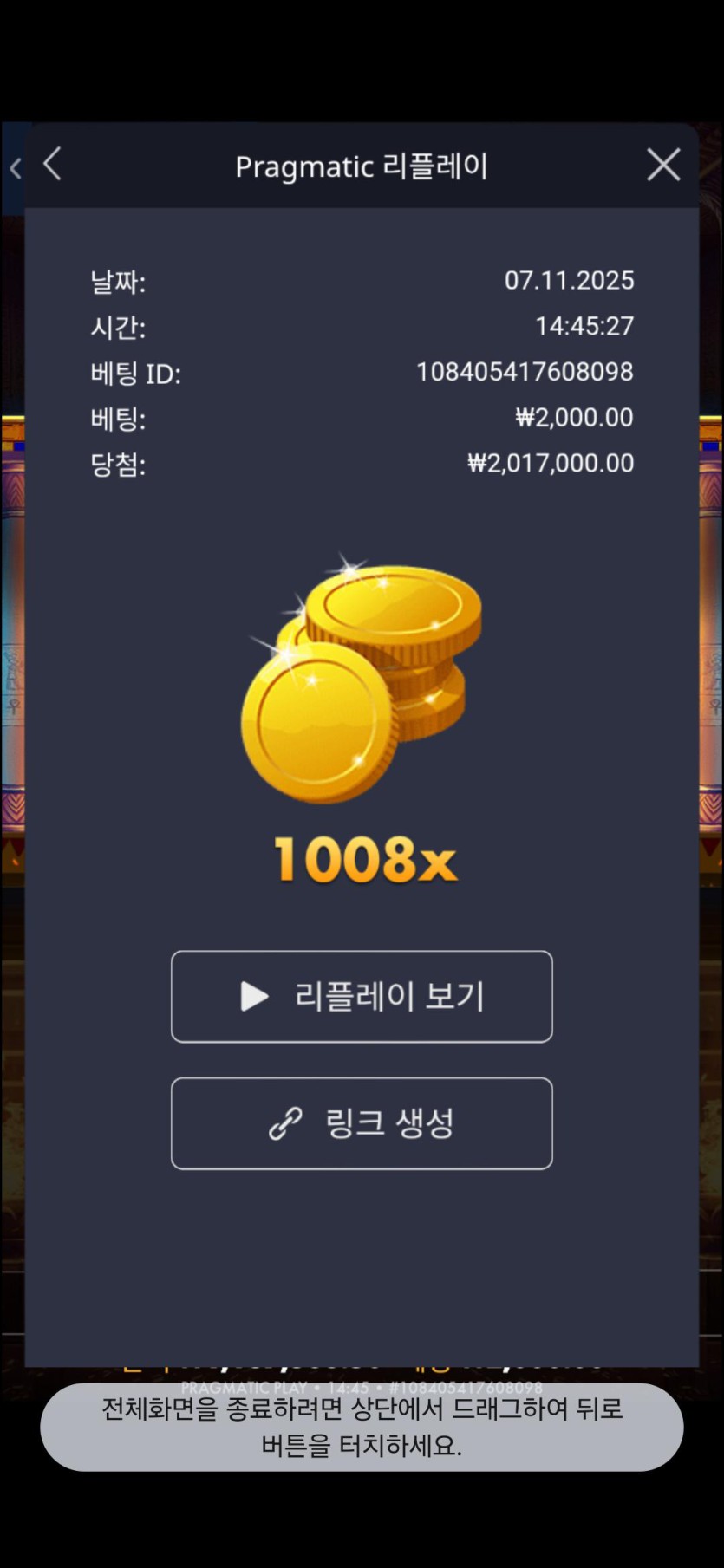Go back from the Pragmatic replay dialog
The width and height of the screenshot is (724, 1568).
point(53,164)
